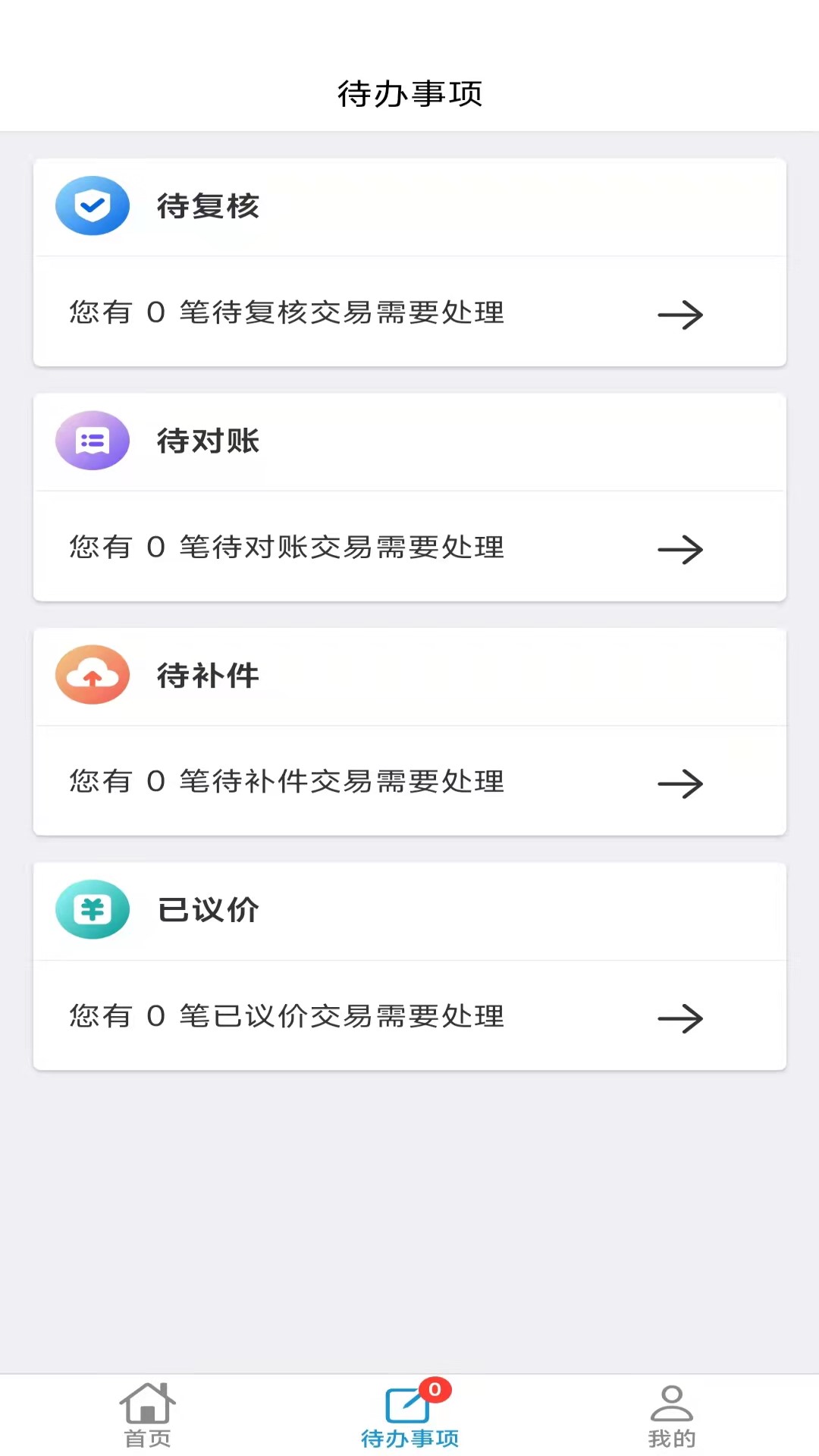
Task: Click the arrow next to 待补件 message
Action: point(681,783)
